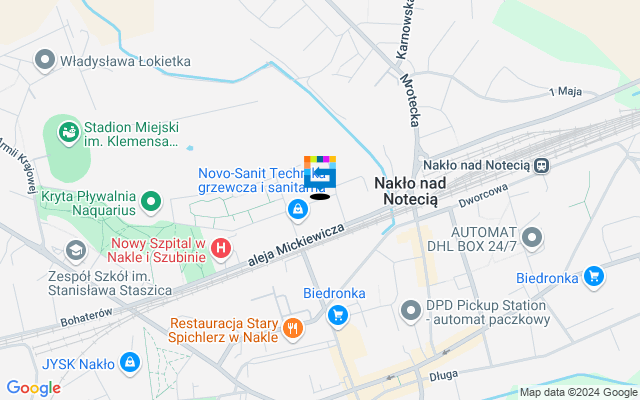The width and height of the screenshot is (640, 400).
Task: Open the Stadion Miejski im. Klemensa marker
Action: 69,131
